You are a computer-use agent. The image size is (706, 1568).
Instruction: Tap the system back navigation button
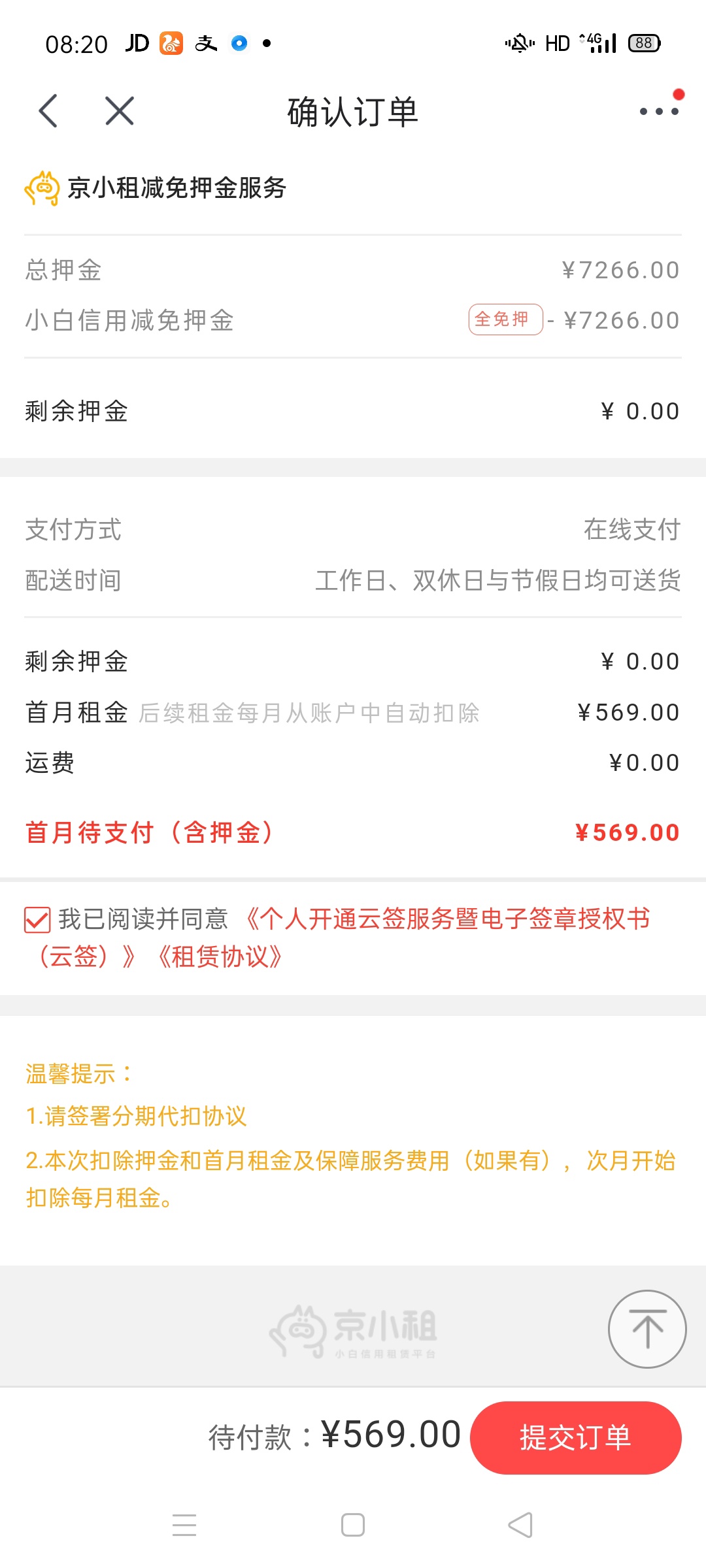[x=520, y=1526]
